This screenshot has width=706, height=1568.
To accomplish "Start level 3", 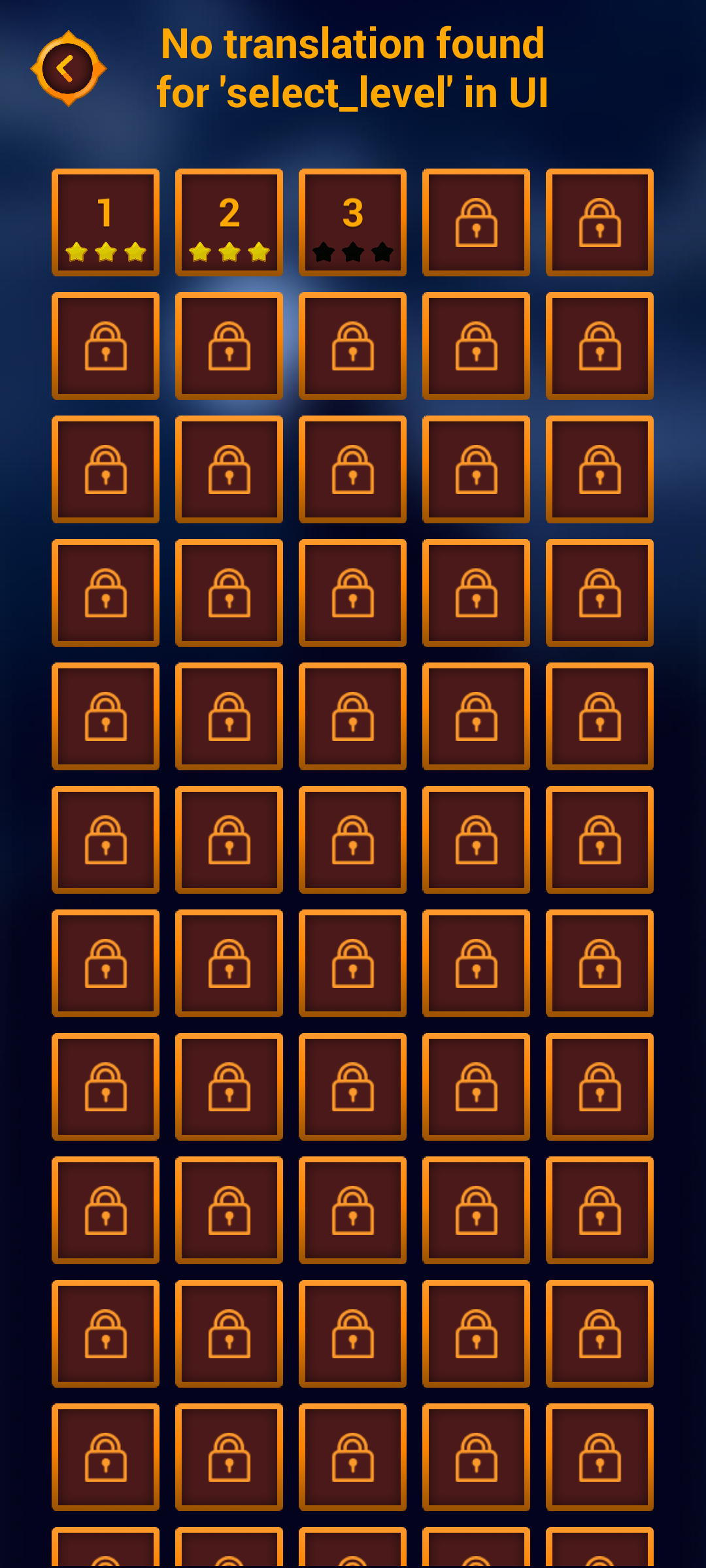I will click(352, 222).
